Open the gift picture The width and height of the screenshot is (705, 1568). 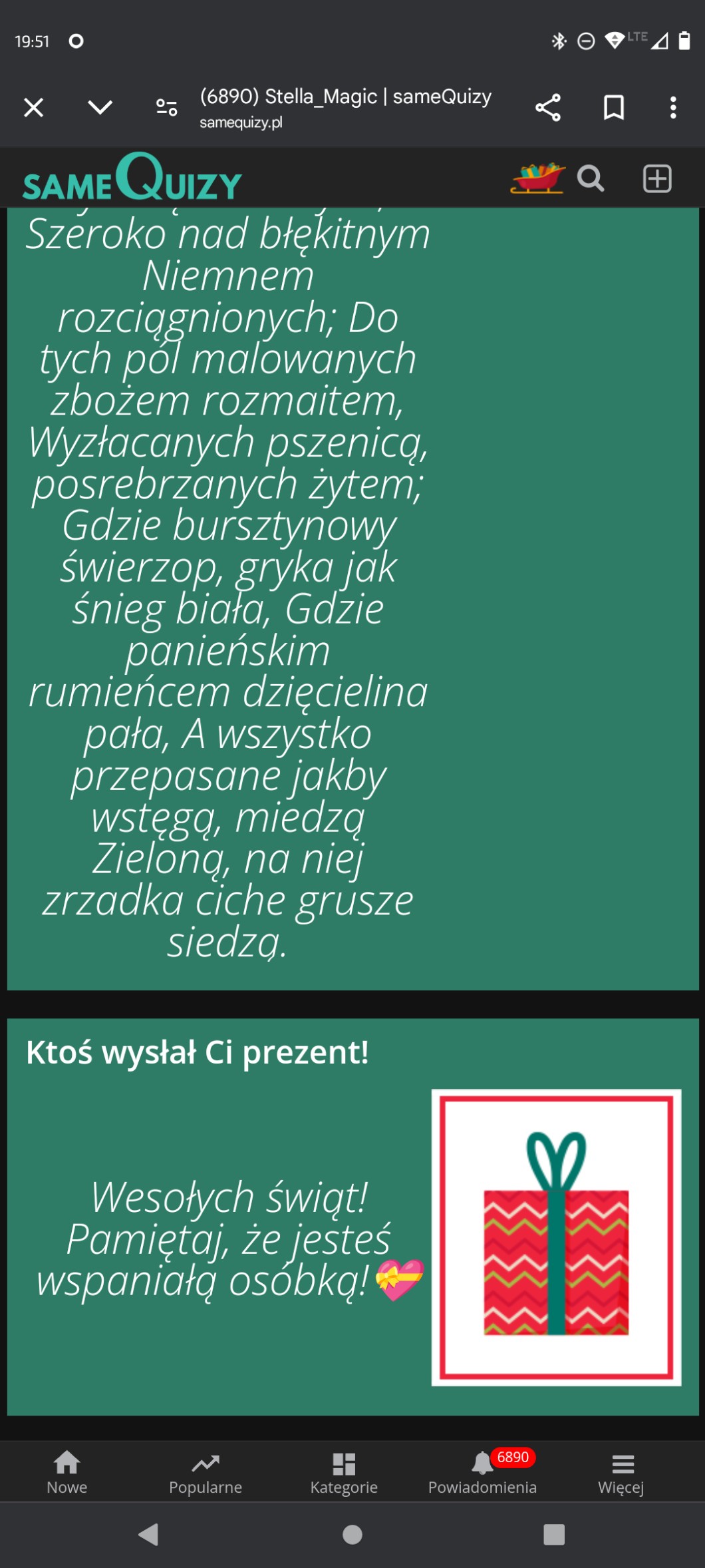[x=556, y=1237]
